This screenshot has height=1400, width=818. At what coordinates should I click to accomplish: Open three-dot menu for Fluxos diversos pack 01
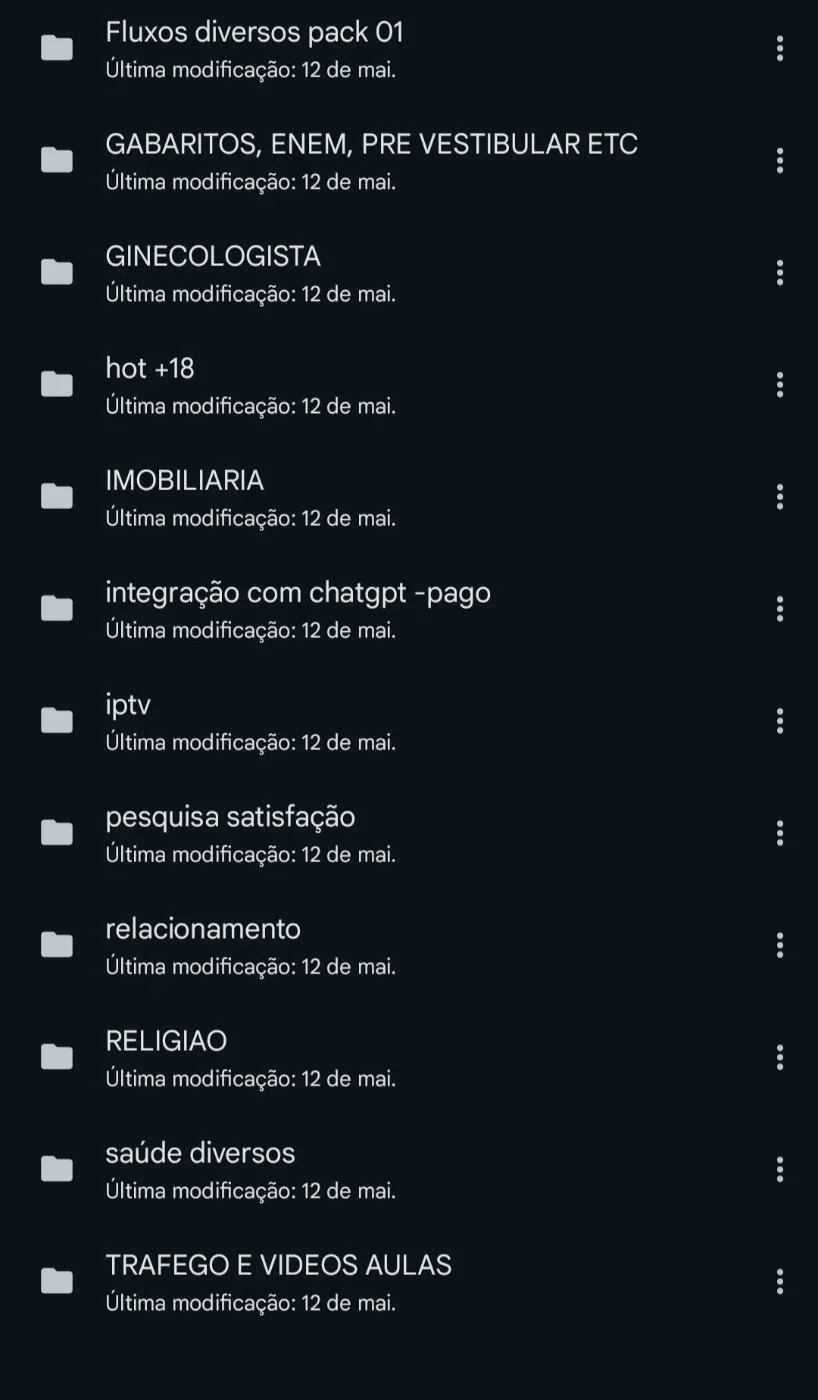pos(779,48)
